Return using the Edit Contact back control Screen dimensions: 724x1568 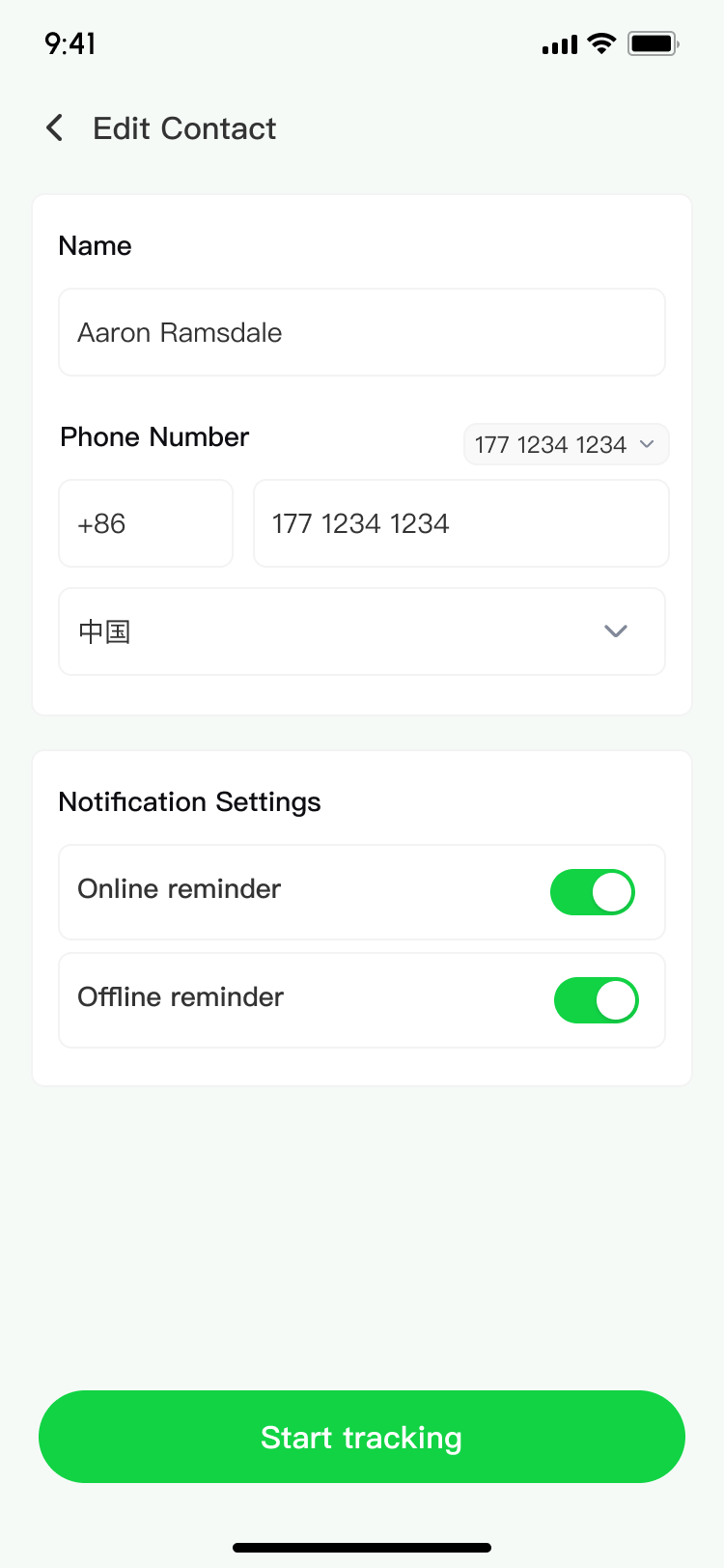(54, 127)
